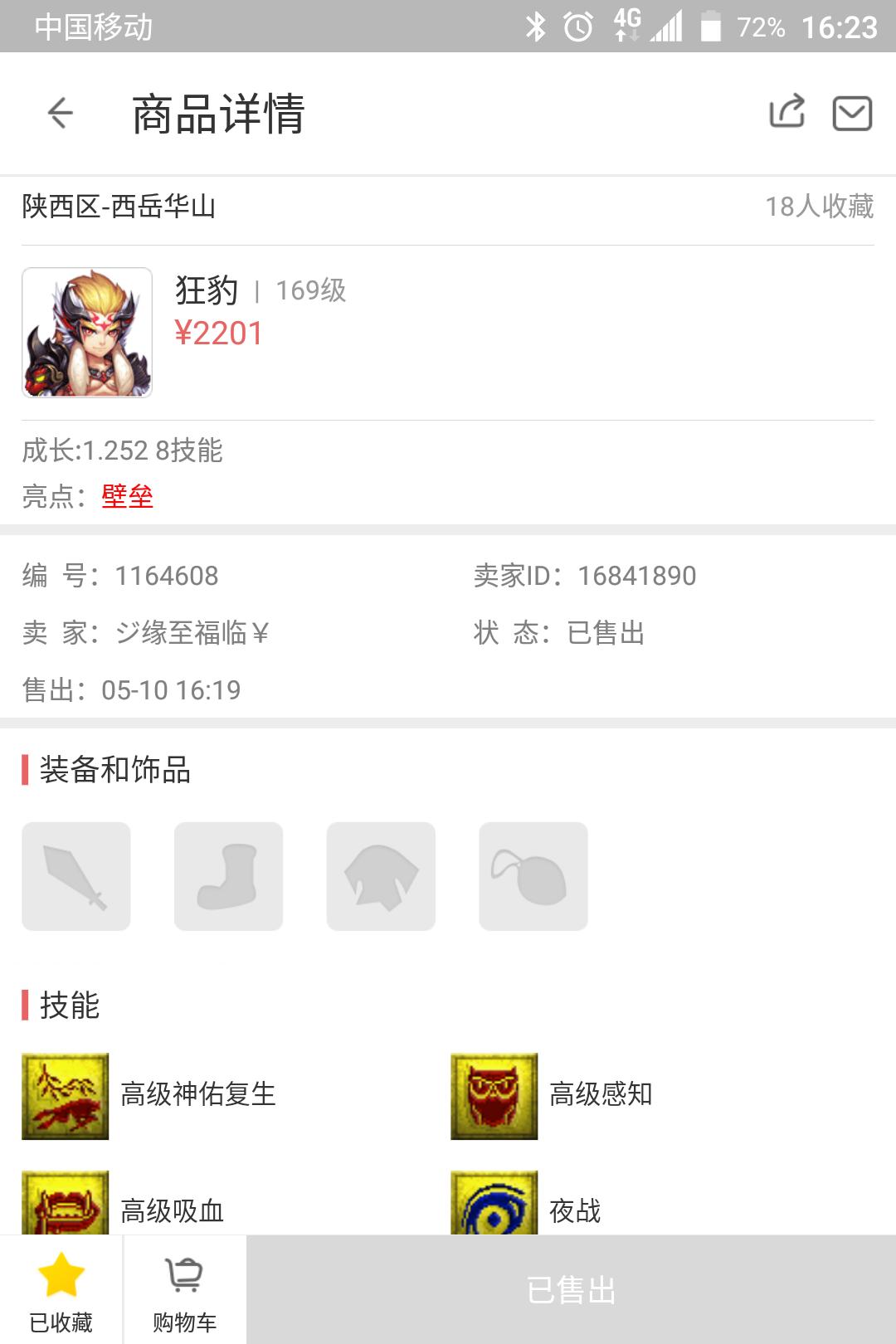Image resolution: width=896 pixels, height=1344 pixels.
Task: Share this product listing
Action: pyautogui.click(x=786, y=112)
